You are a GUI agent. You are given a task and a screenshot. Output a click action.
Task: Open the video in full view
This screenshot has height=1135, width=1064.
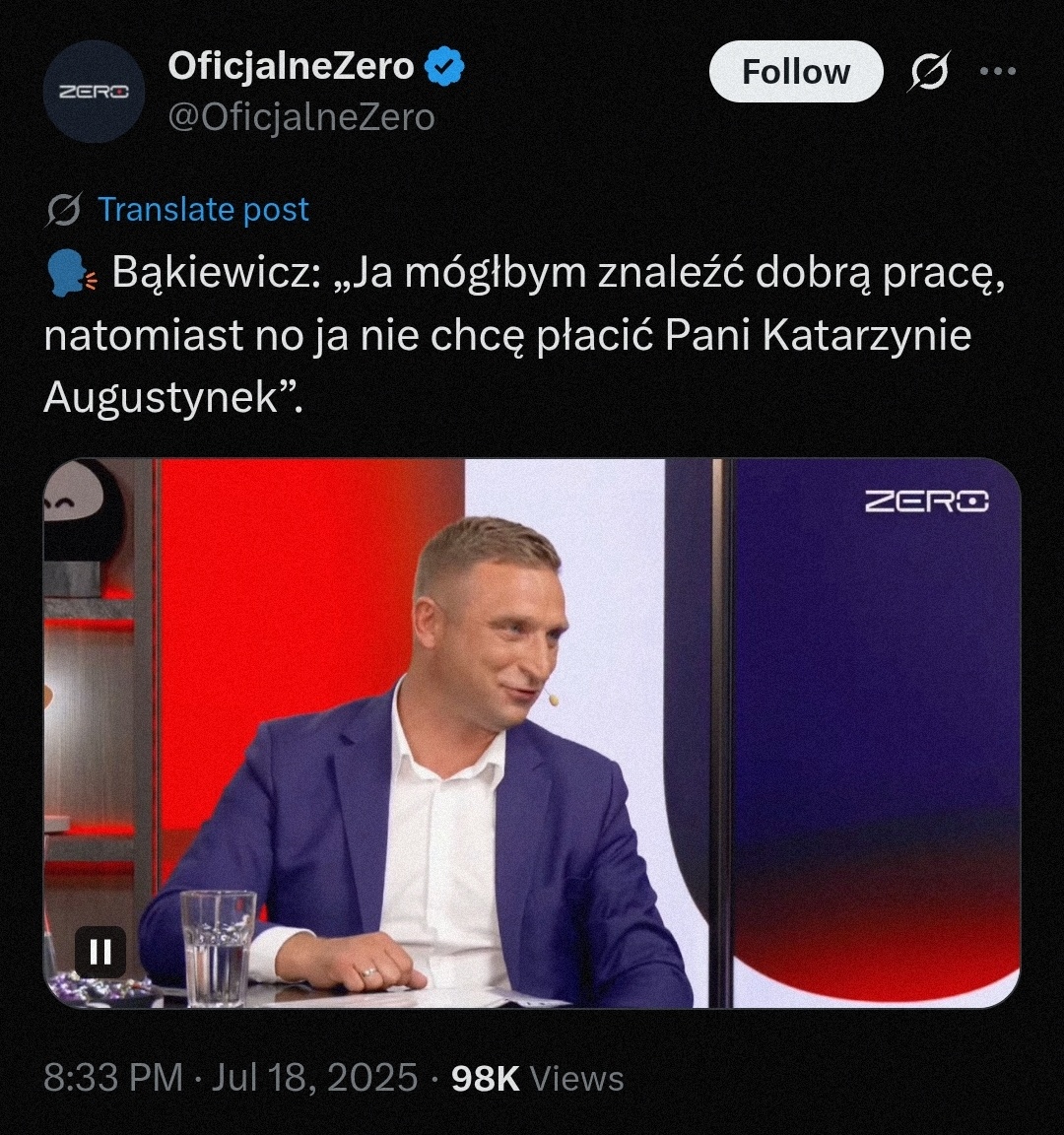(x=532, y=732)
